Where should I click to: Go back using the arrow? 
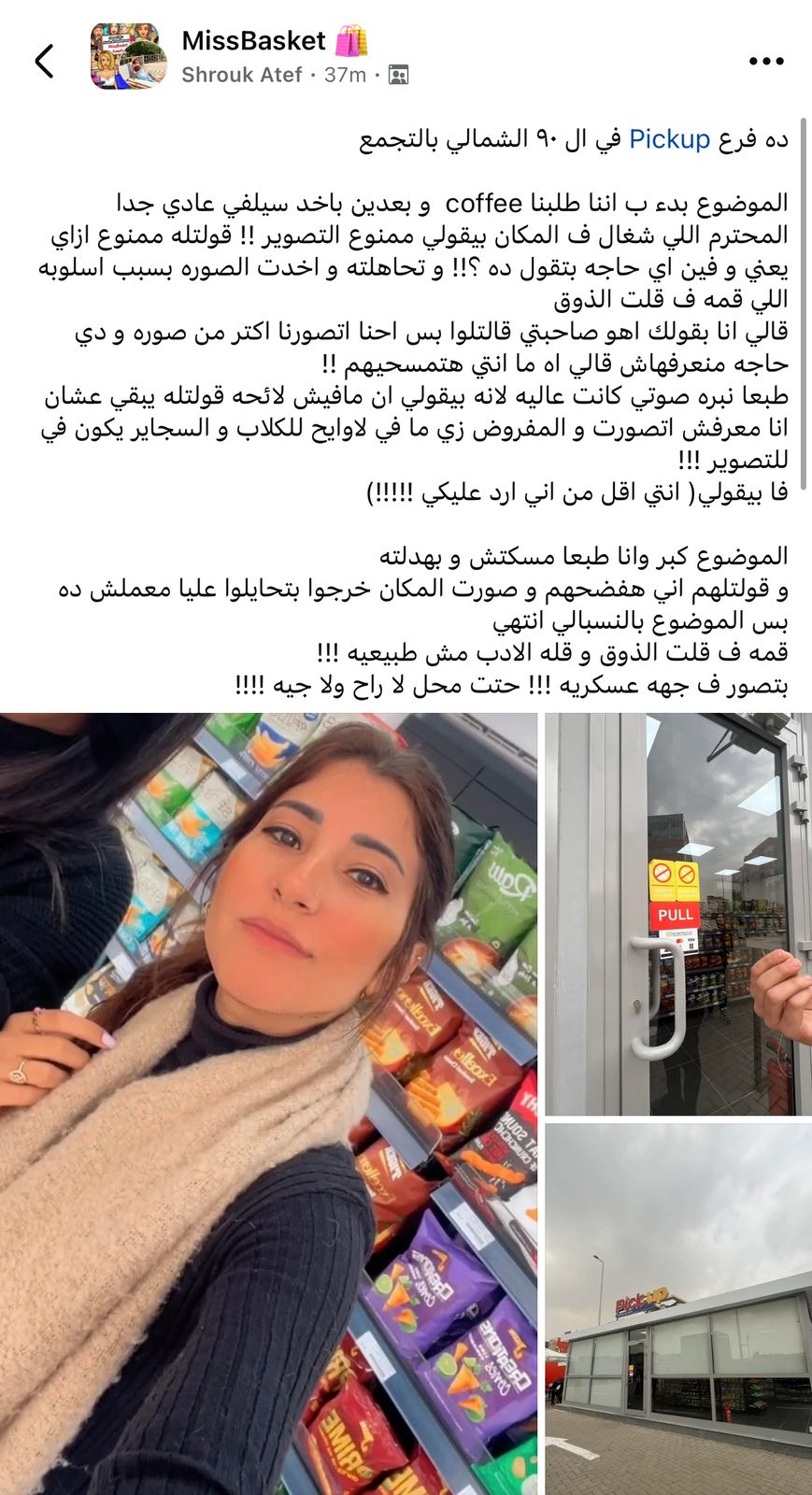pos(44,61)
